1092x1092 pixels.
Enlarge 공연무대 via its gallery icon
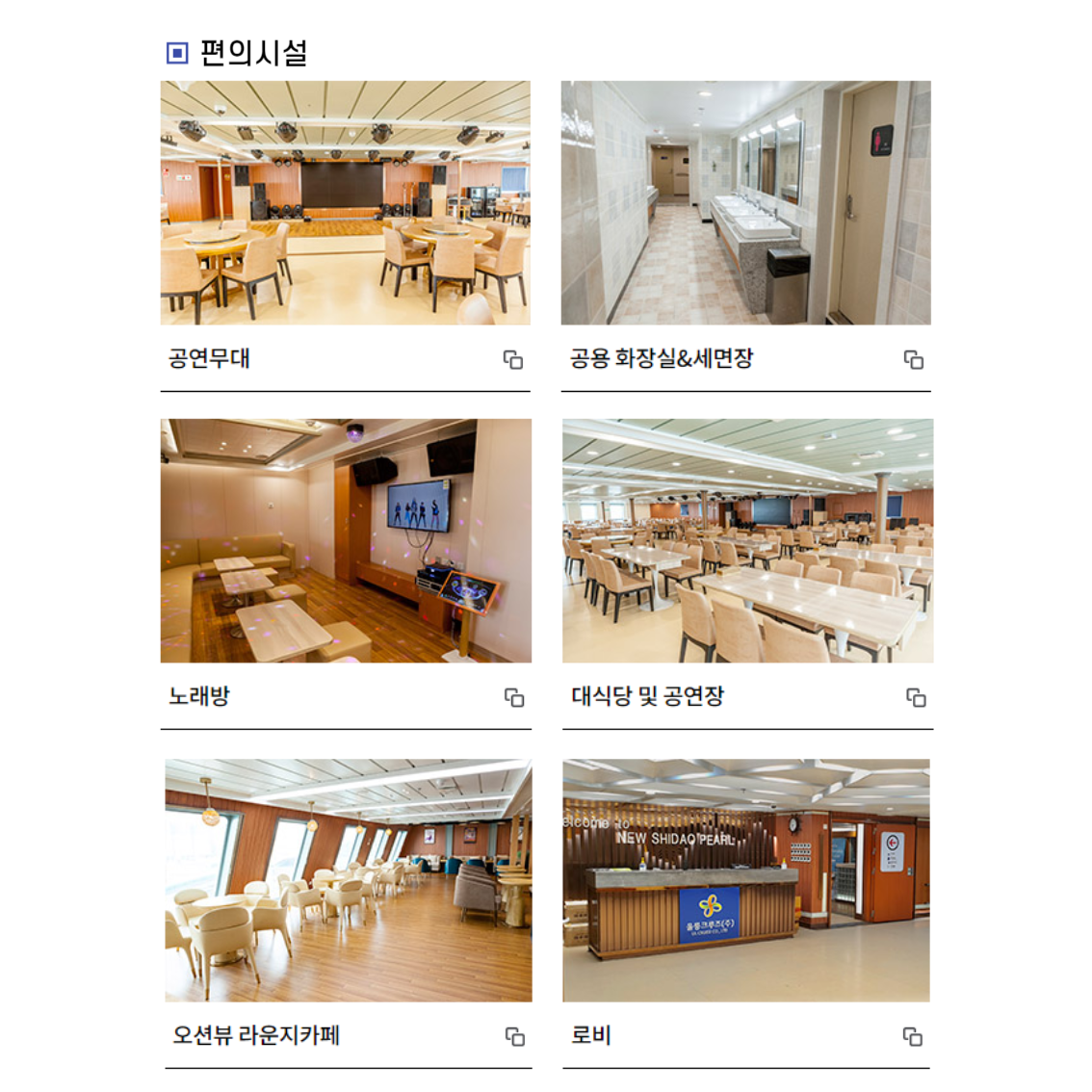click(513, 359)
